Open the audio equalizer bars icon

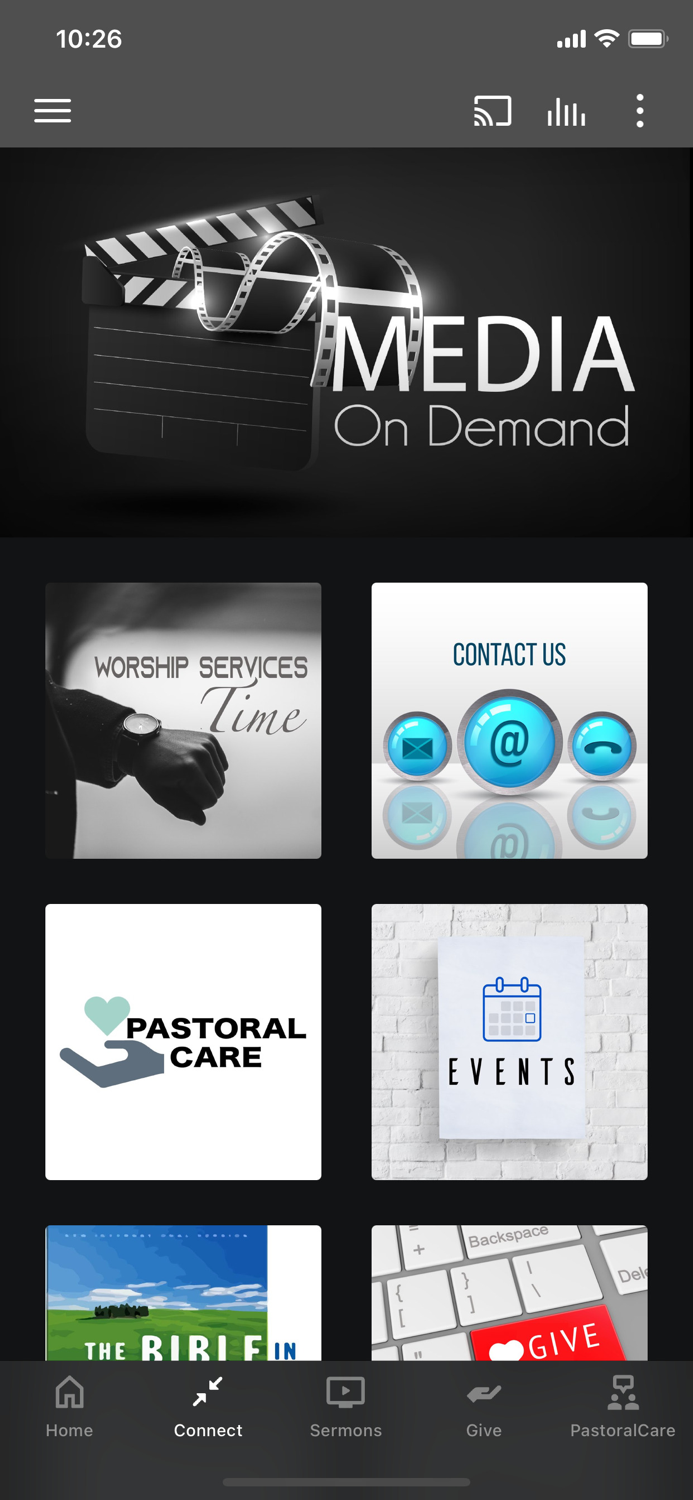click(x=566, y=111)
